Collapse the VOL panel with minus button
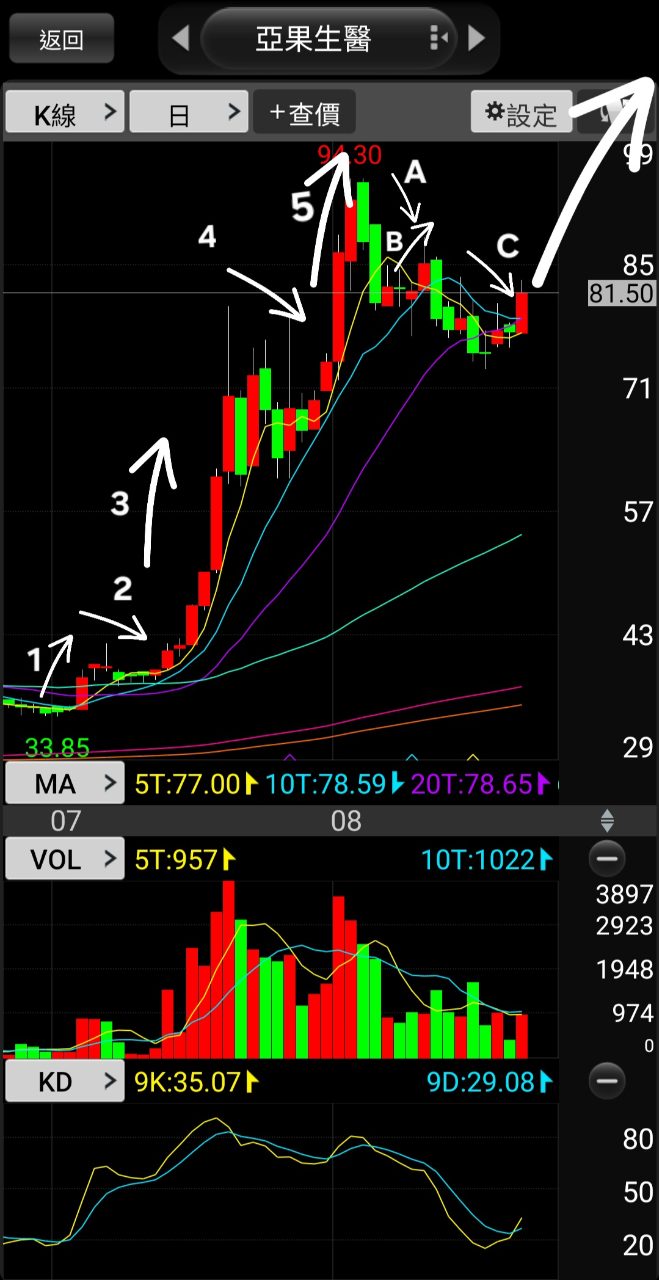659x1280 pixels. [x=606, y=859]
